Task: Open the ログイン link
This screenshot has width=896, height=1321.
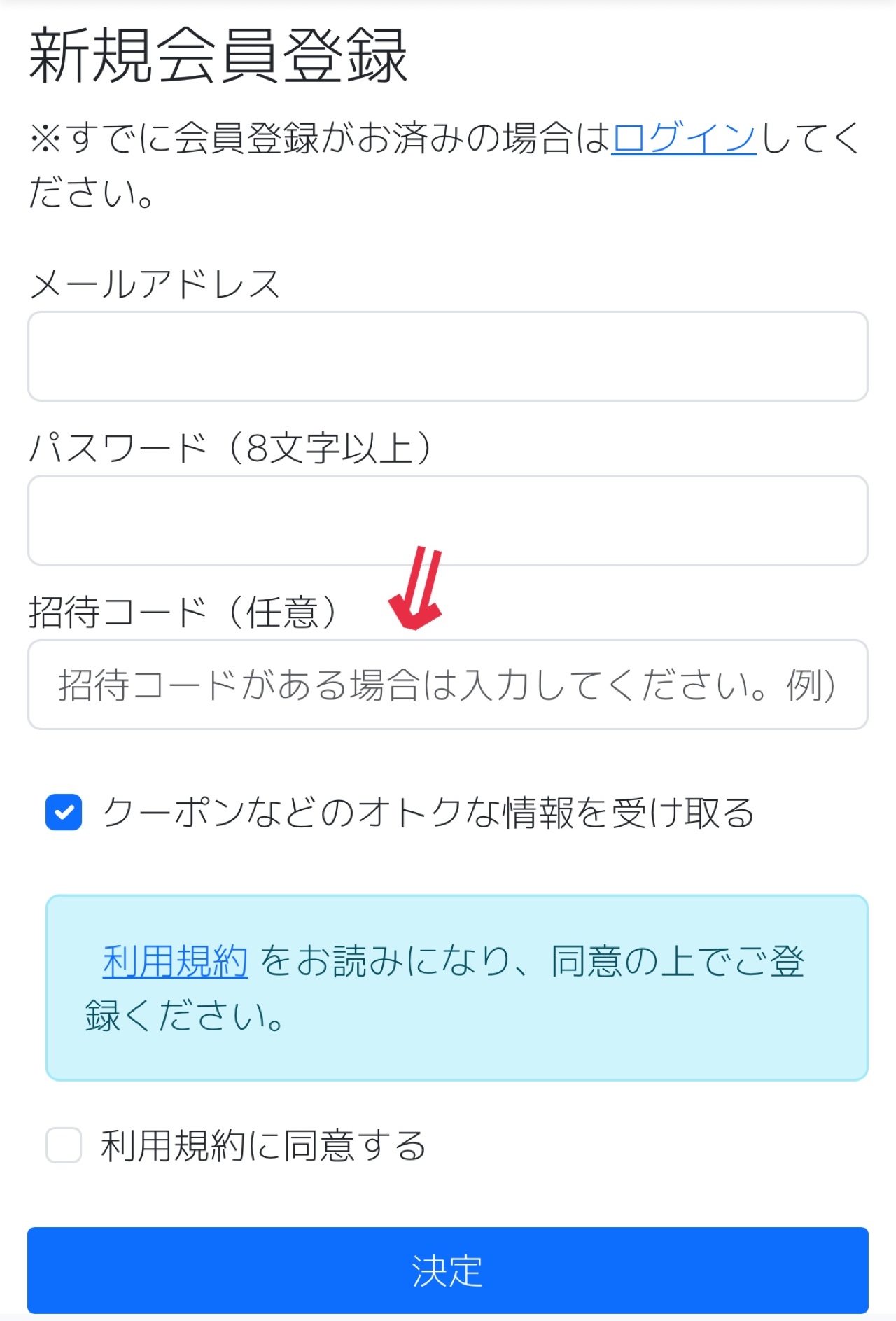Action: 683,138
